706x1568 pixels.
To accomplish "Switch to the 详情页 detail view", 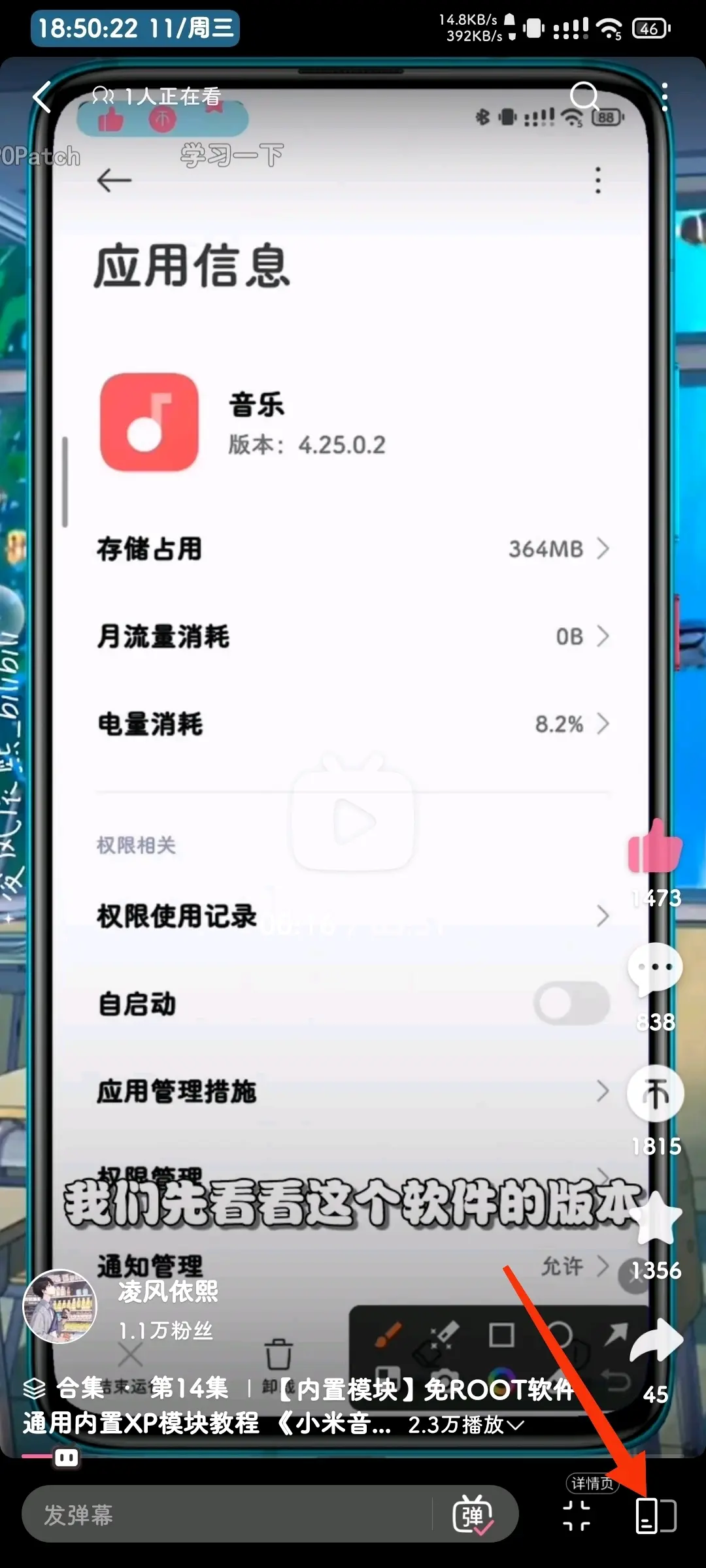I will click(x=656, y=1515).
